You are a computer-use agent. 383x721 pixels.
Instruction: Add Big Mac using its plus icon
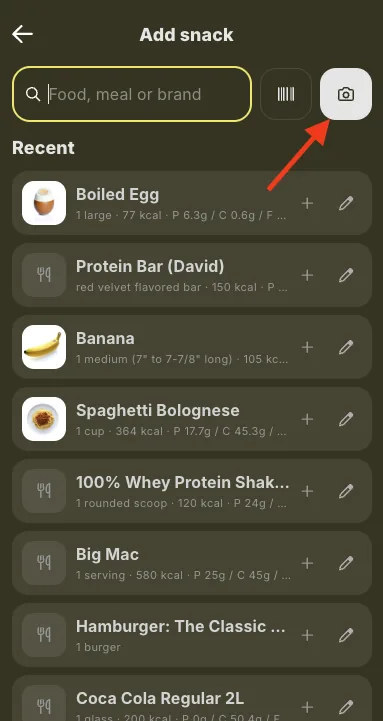pos(307,563)
